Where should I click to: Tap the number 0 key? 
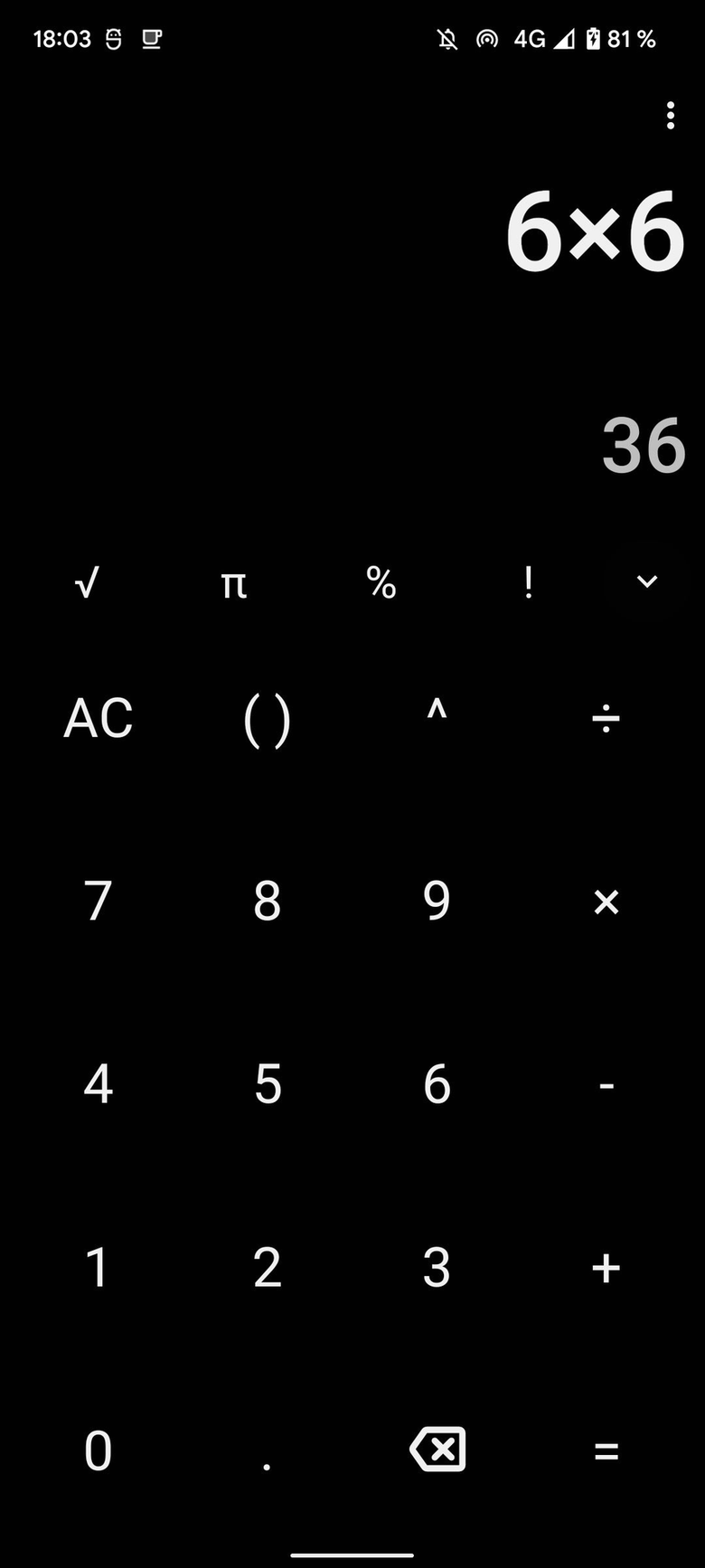(x=98, y=1450)
